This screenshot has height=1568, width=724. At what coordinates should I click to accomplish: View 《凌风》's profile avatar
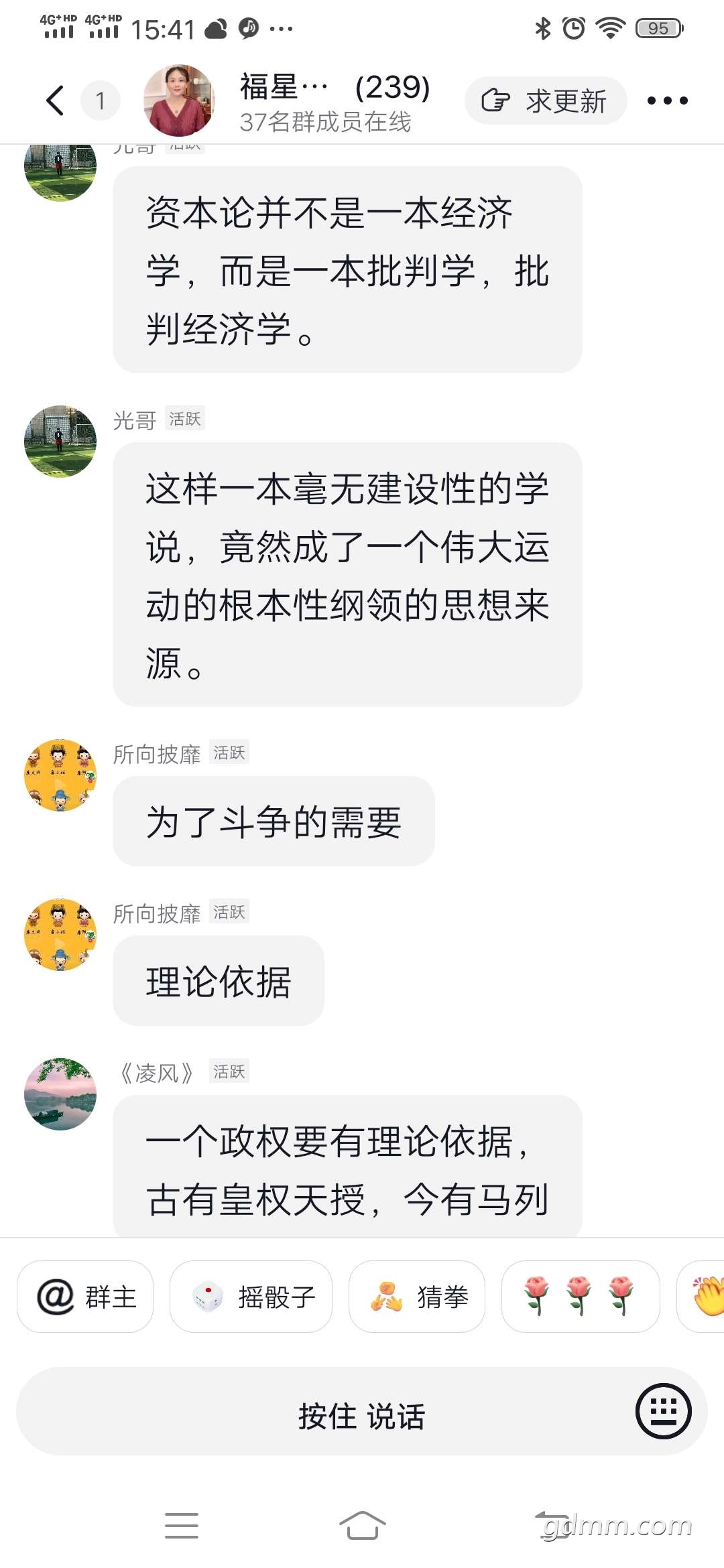pos(60,1094)
